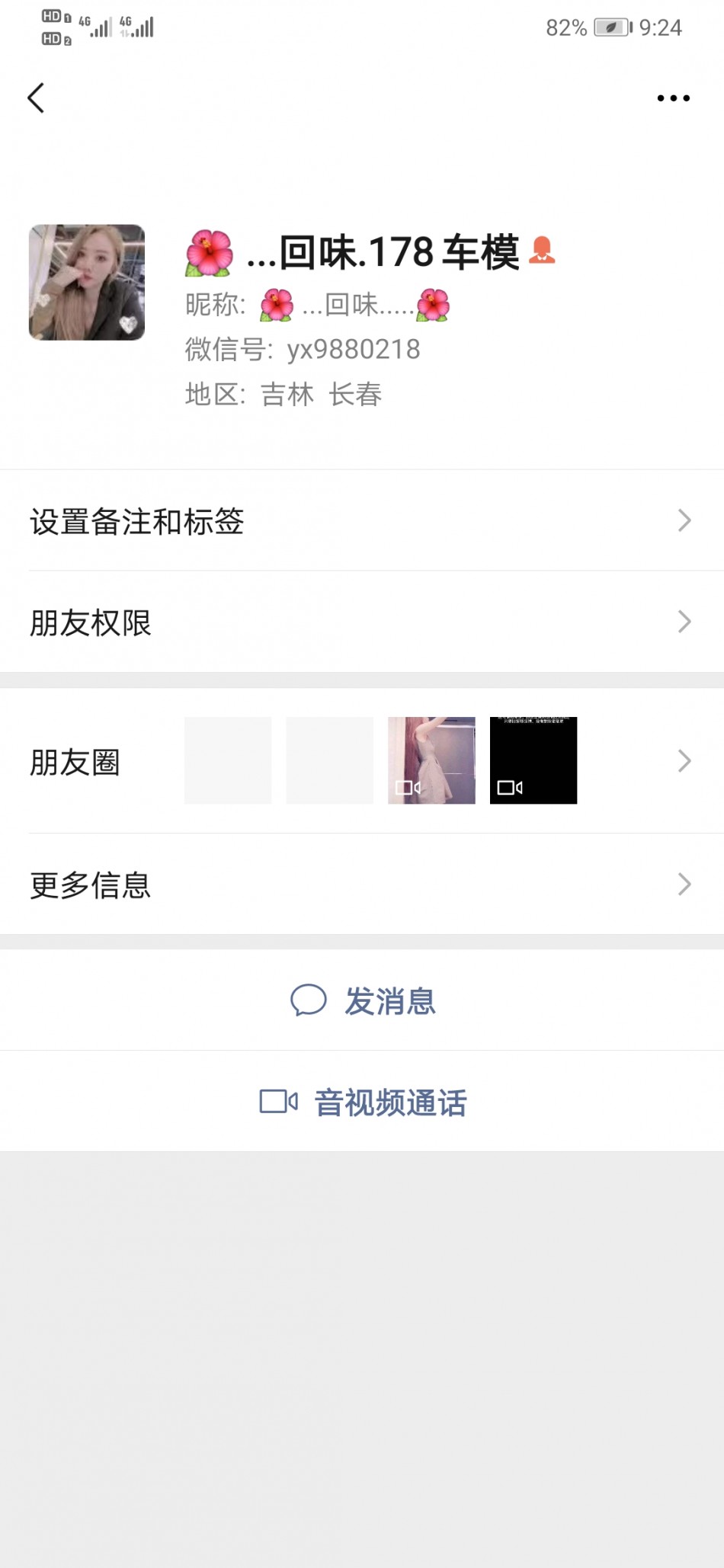The image size is (724, 1568).
Task: Open the three-dot overflow menu
Action: (x=674, y=98)
